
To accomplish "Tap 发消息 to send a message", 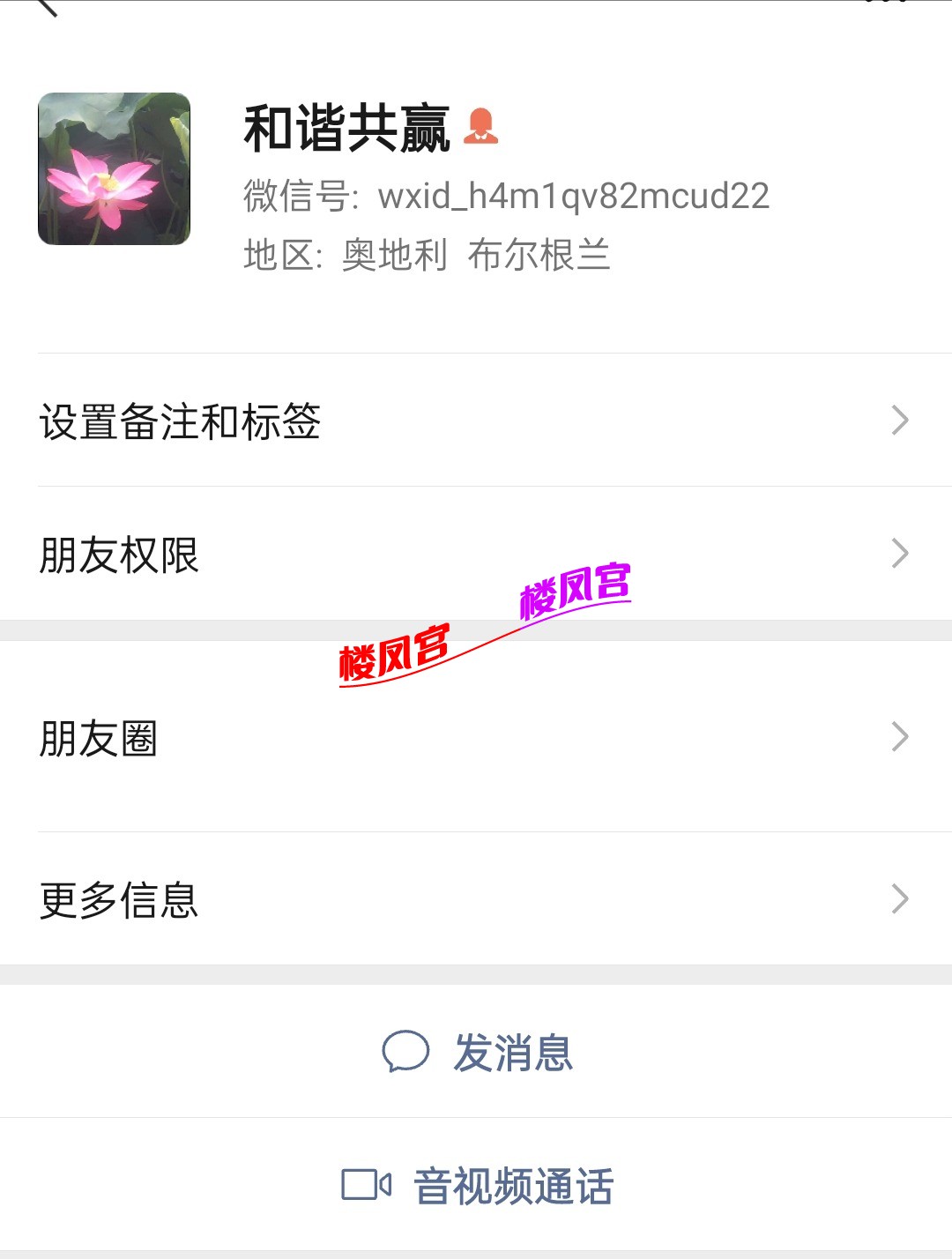I will 478,1052.
